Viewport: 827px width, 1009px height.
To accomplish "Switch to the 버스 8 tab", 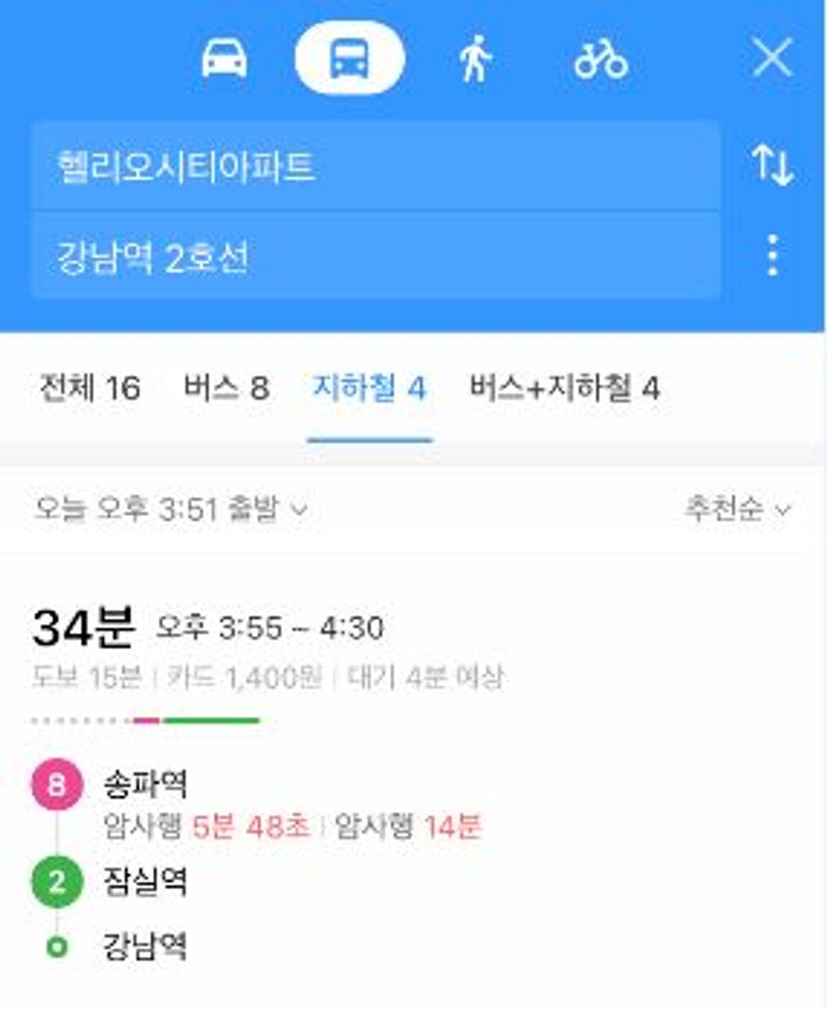I will 226,388.
